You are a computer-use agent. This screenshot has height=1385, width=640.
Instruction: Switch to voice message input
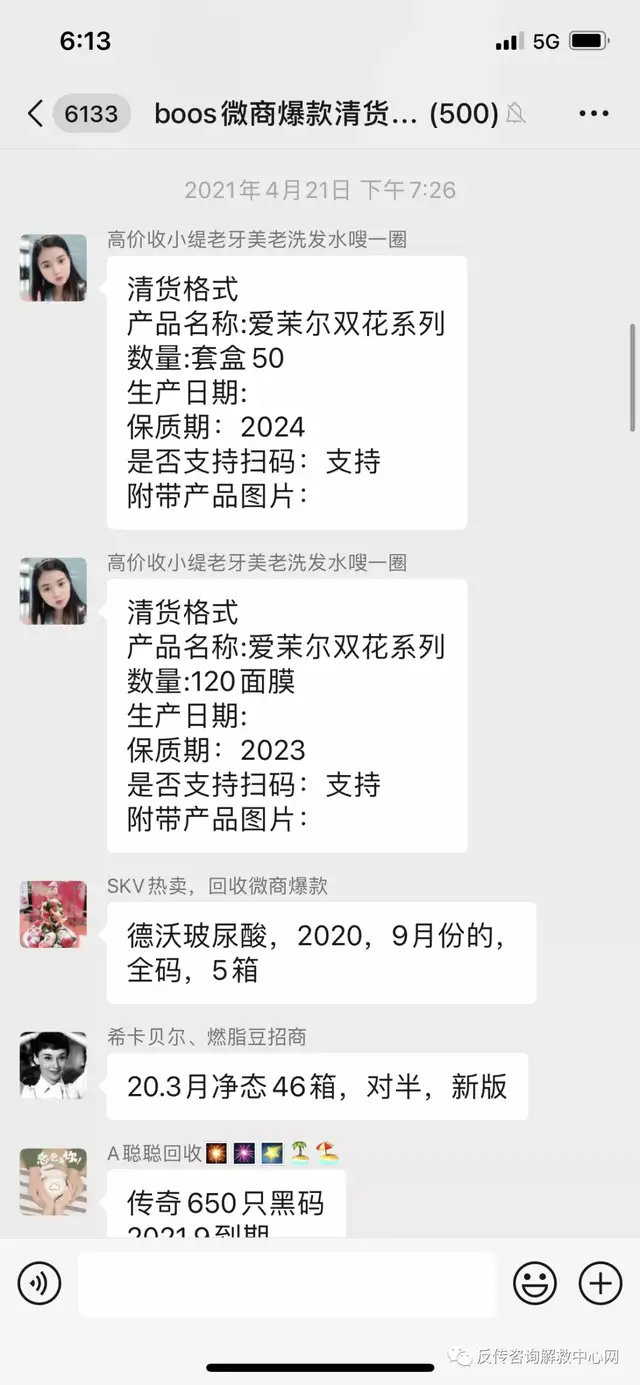tap(40, 1282)
